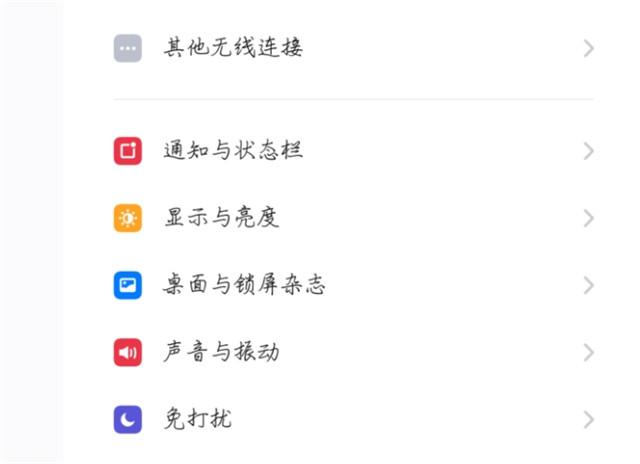
Task: Open 声音与振动 settings
Action: point(221,352)
